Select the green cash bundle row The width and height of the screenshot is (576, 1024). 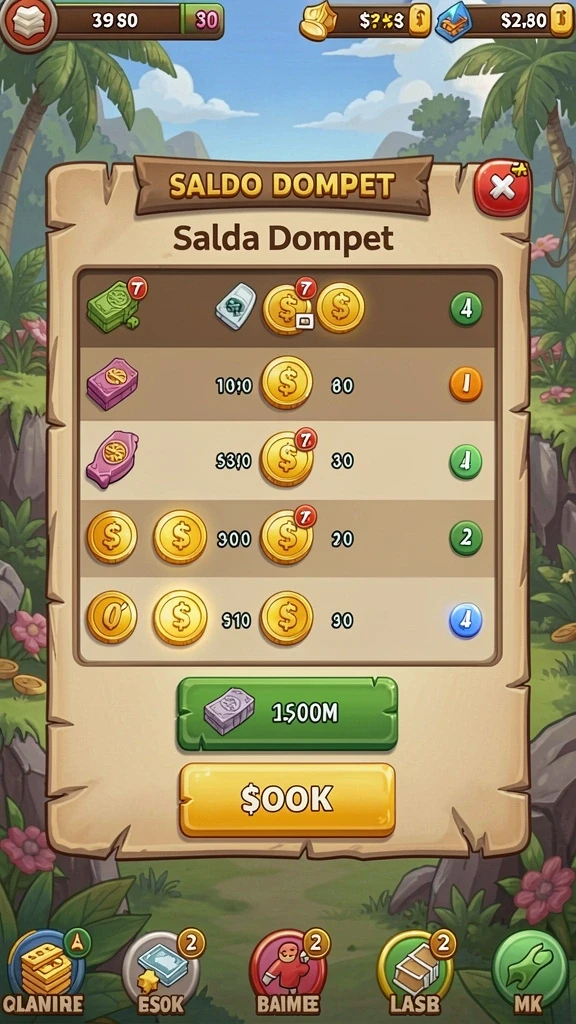(x=287, y=309)
